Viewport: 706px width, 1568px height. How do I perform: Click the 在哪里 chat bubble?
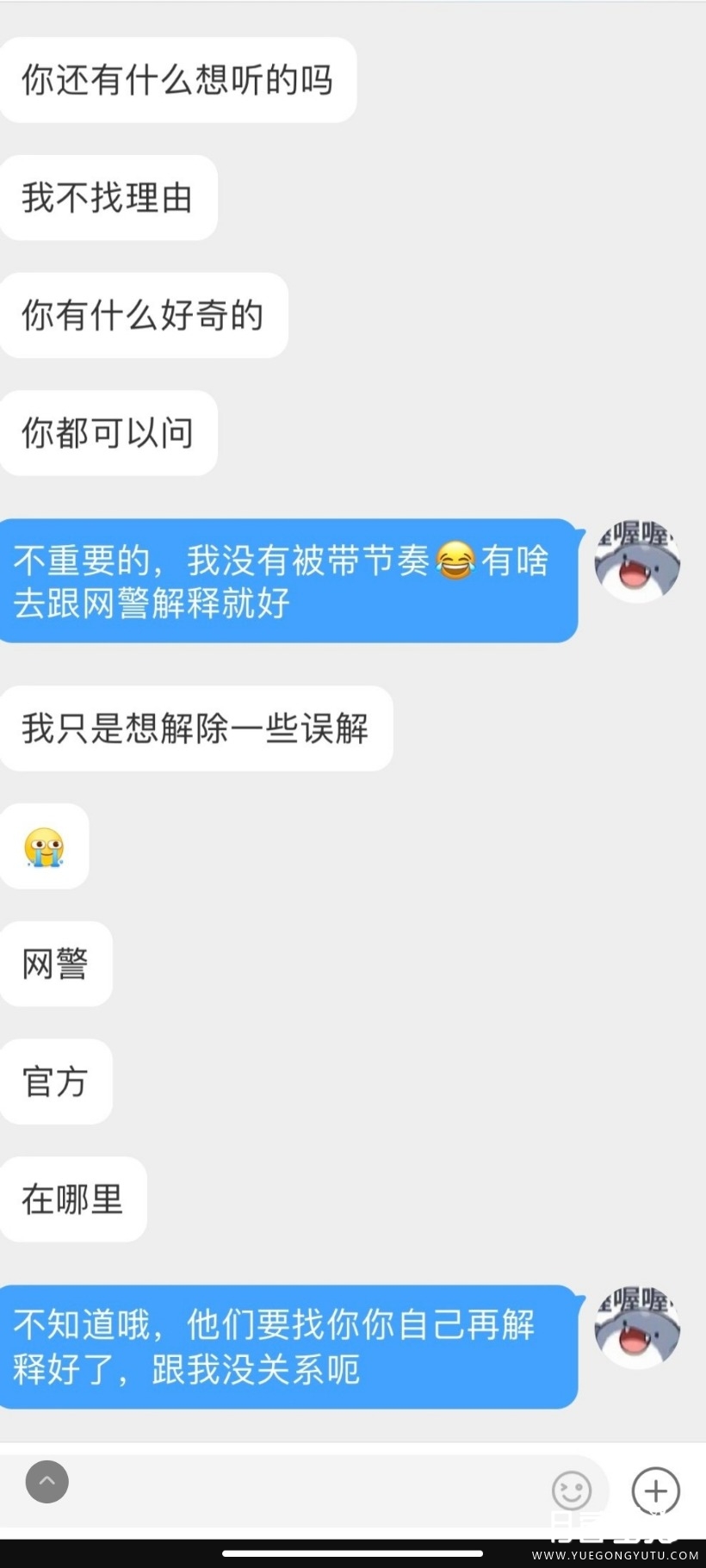tap(73, 1199)
